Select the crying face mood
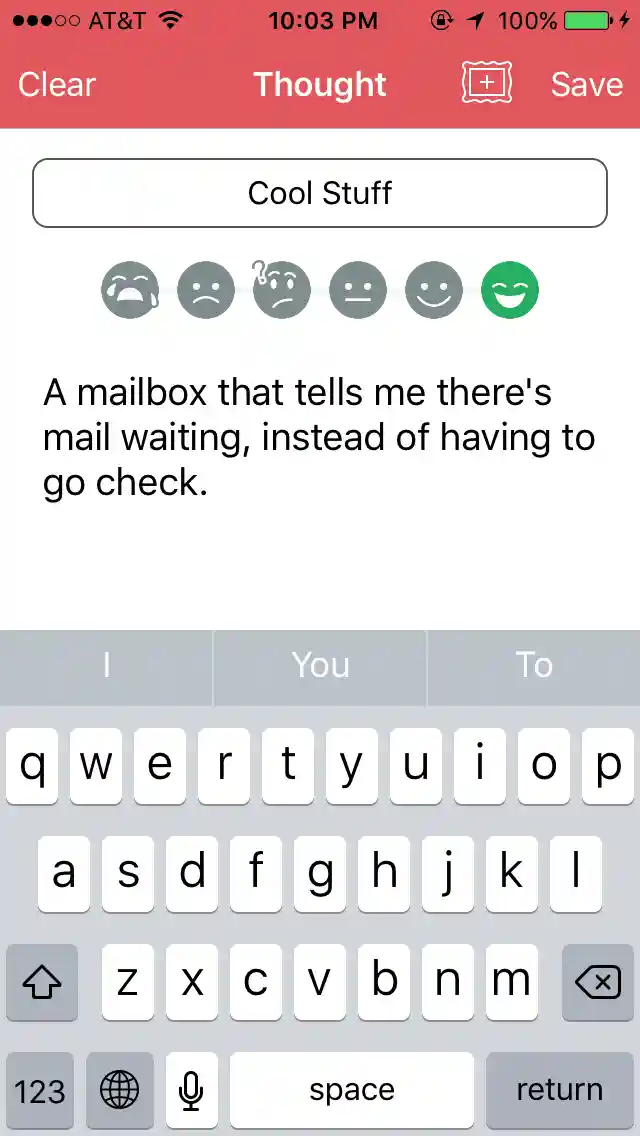Image resolution: width=640 pixels, height=1136 pixels. click(130, 291)
